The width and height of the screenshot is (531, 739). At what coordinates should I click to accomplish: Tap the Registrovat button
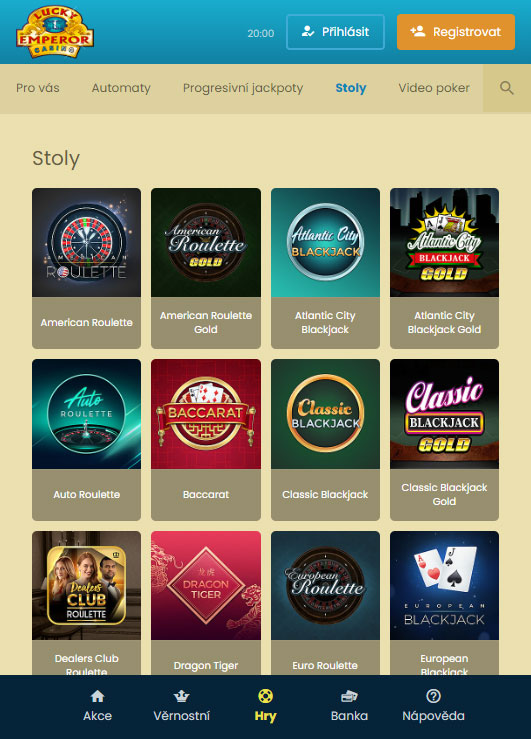coord(456,32)
